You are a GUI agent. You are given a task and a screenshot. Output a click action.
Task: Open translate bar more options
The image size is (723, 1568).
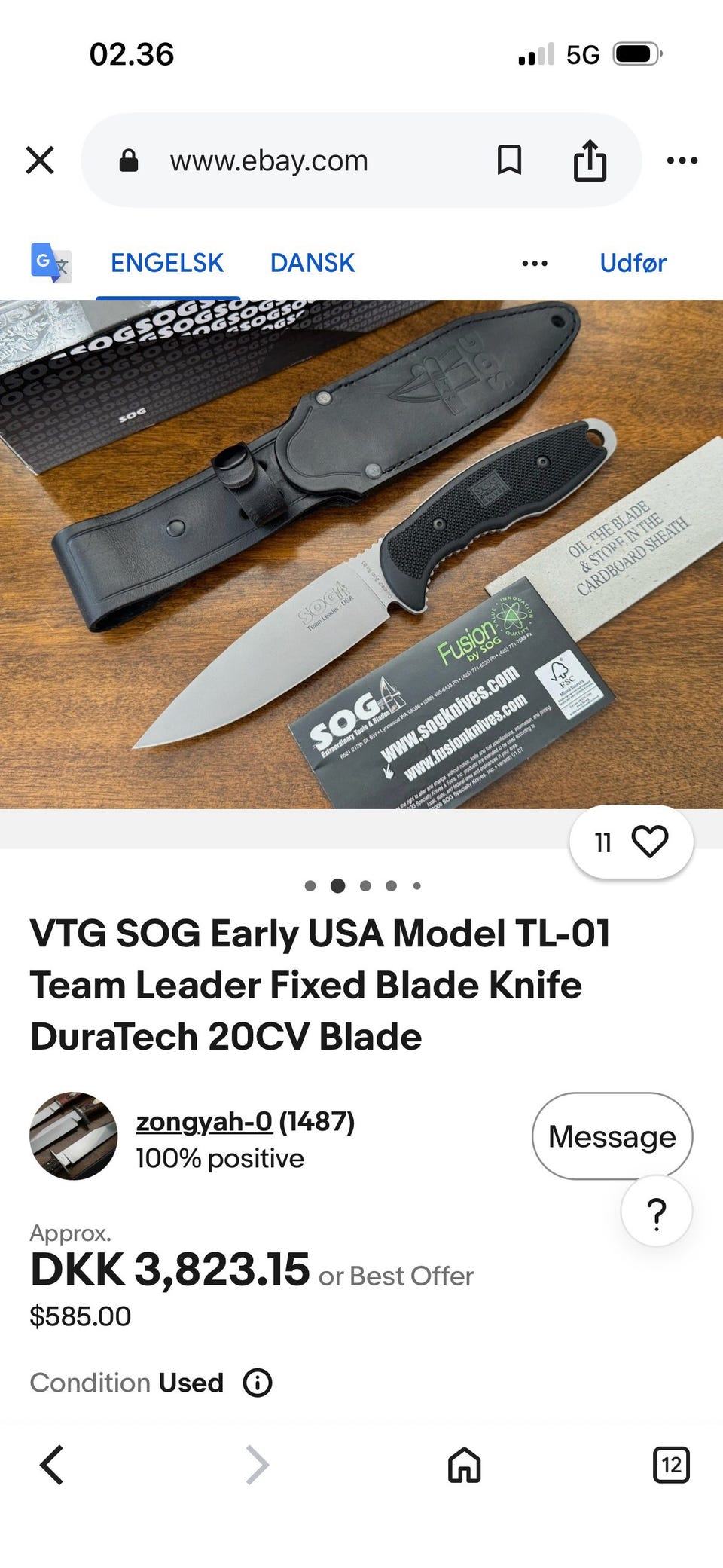point(535,264)
